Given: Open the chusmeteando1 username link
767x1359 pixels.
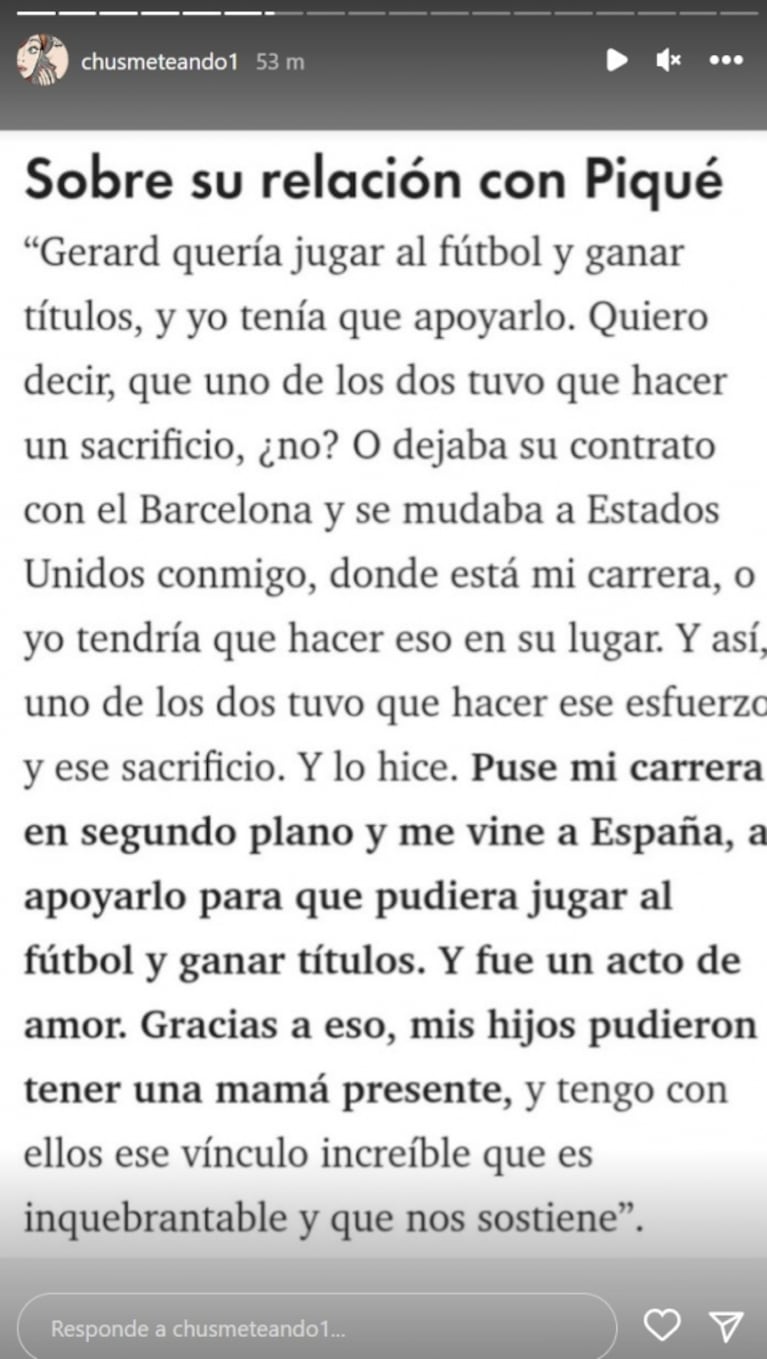Looking at the screenshot, I should (159, 62).
